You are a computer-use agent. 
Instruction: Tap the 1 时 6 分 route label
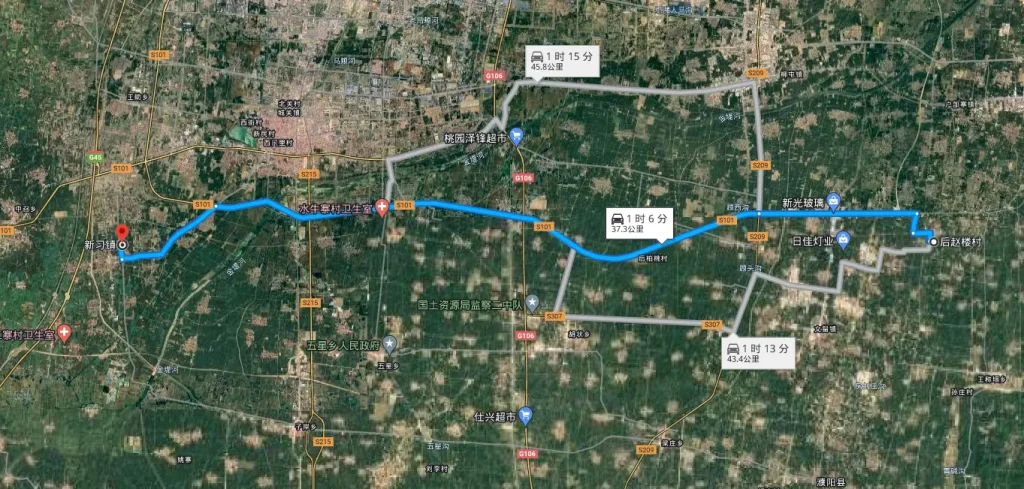pyautogui.click(x=638, y=222)
